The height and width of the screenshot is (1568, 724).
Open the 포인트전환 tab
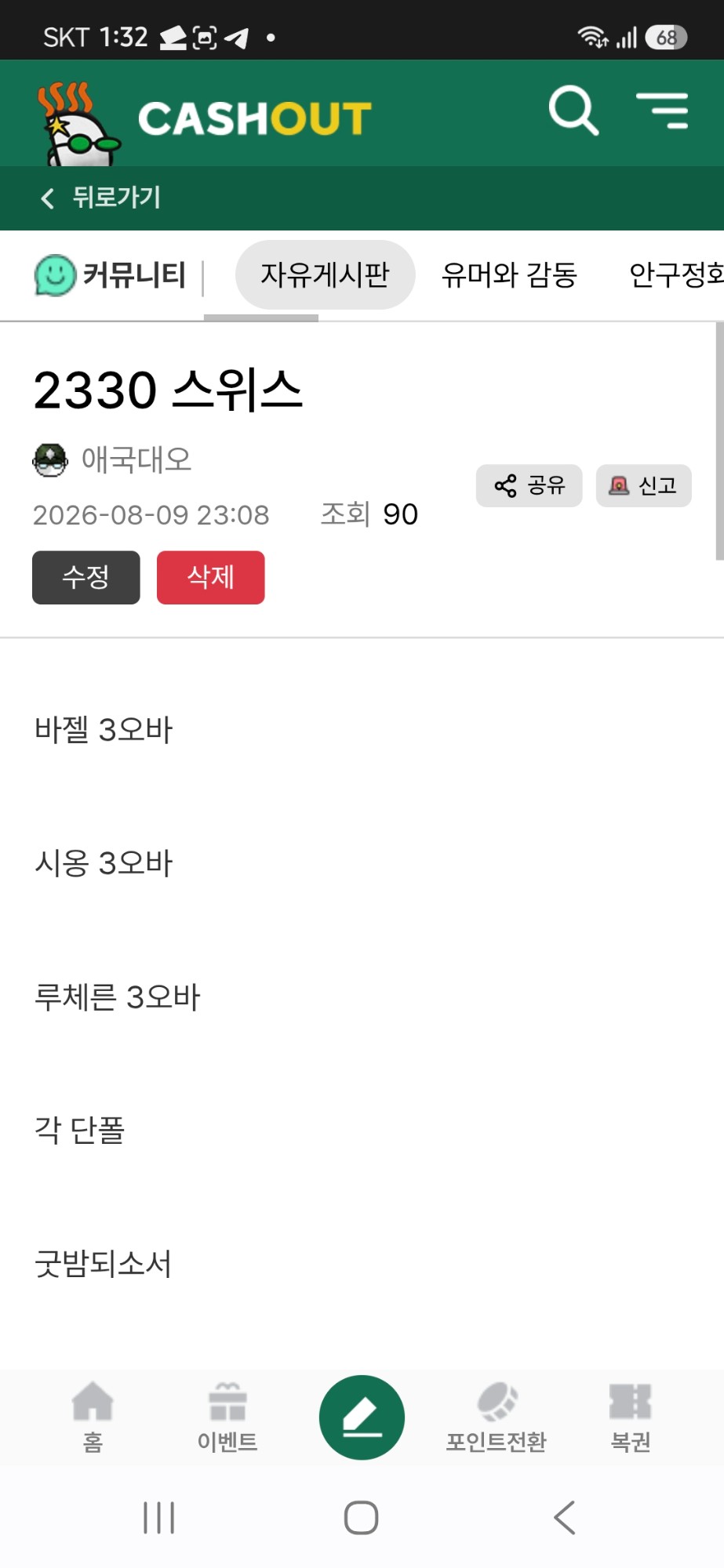496,1417
